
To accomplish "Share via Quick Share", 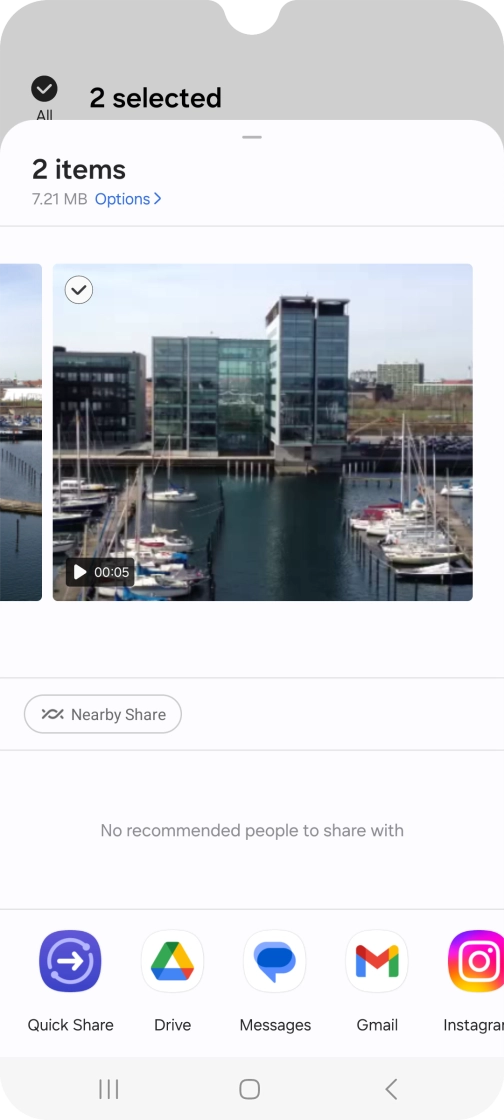I will tap(70, 981).
